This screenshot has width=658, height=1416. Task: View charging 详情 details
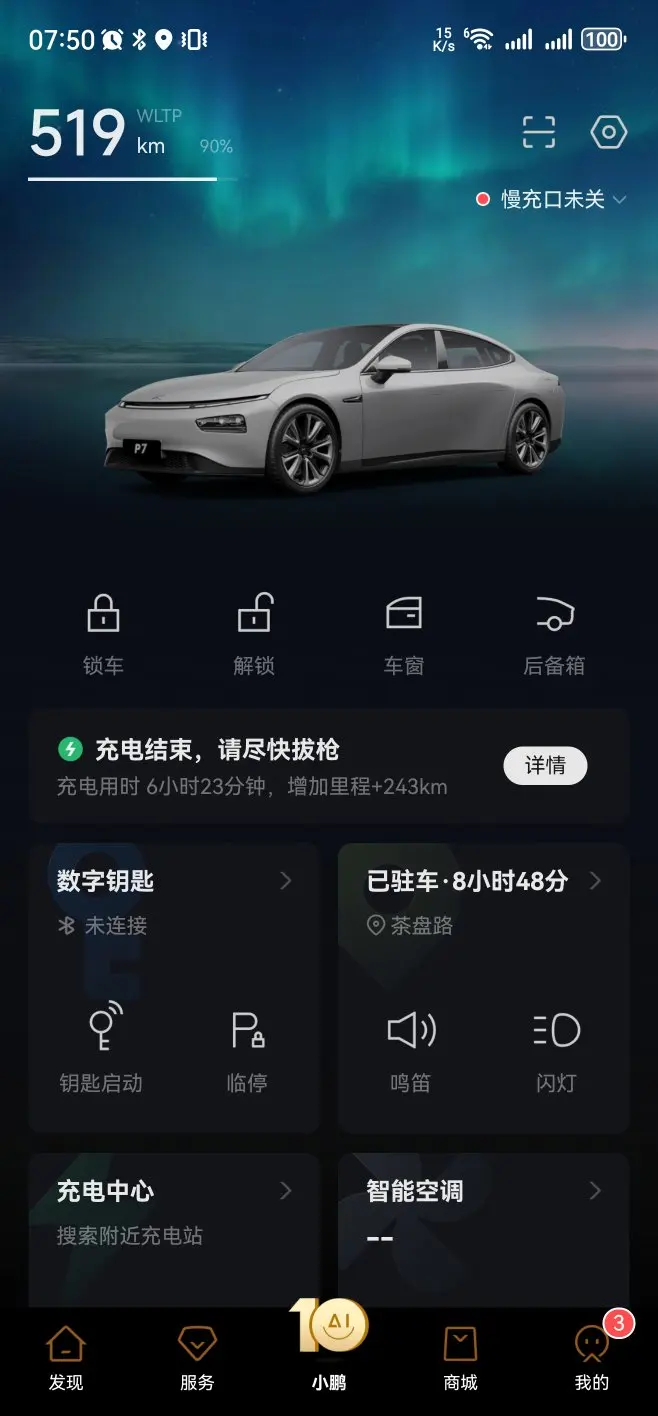(545, 765)
